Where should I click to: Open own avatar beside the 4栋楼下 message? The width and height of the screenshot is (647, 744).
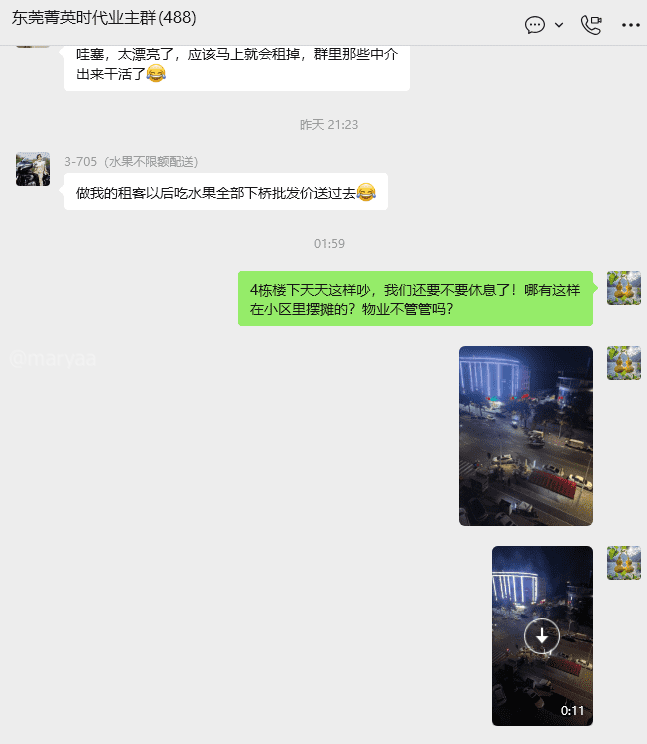pos(623,288)
